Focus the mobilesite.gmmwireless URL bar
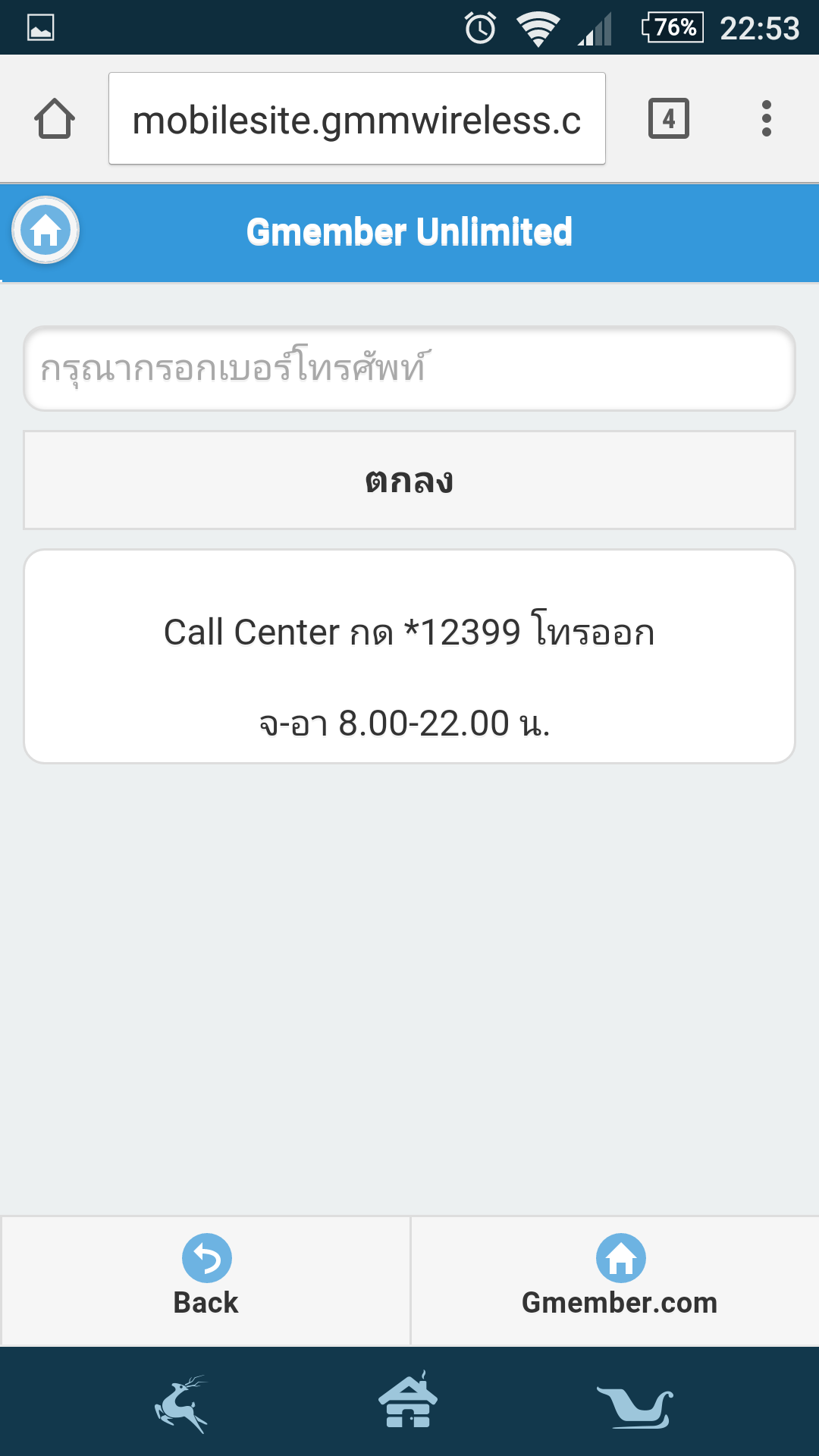This screenshot has width=819, height=1456. pyautogui.click(x=357, y=118)
